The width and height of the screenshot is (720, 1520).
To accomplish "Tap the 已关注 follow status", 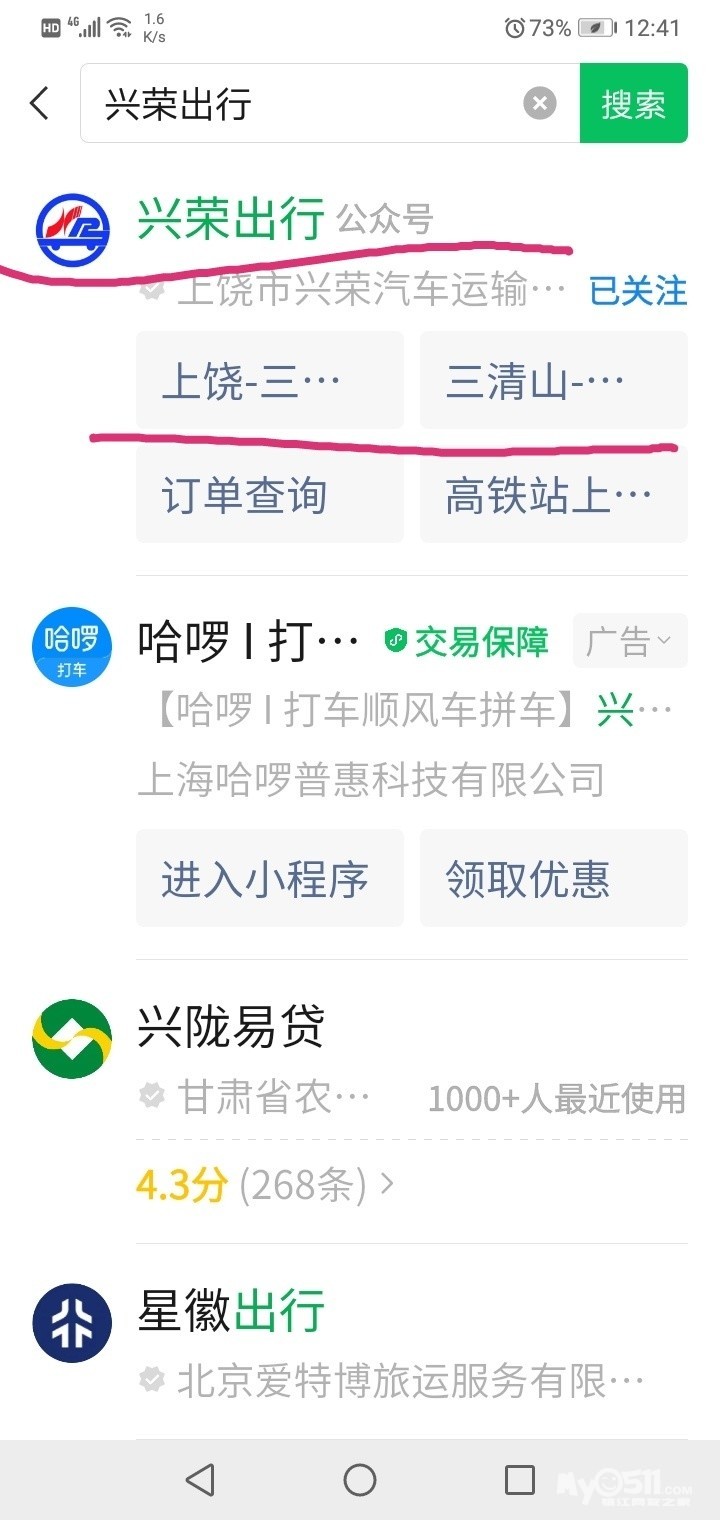I will coord(638,291).
